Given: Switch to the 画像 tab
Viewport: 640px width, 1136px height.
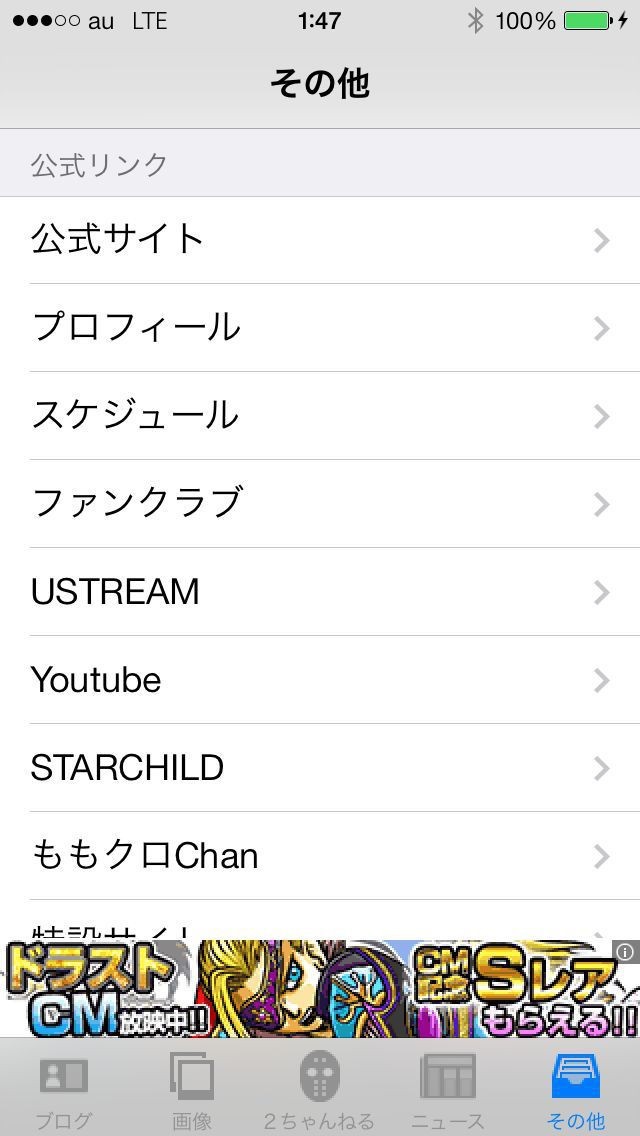Looking at the screenshot, I should tap(191, 1090).
